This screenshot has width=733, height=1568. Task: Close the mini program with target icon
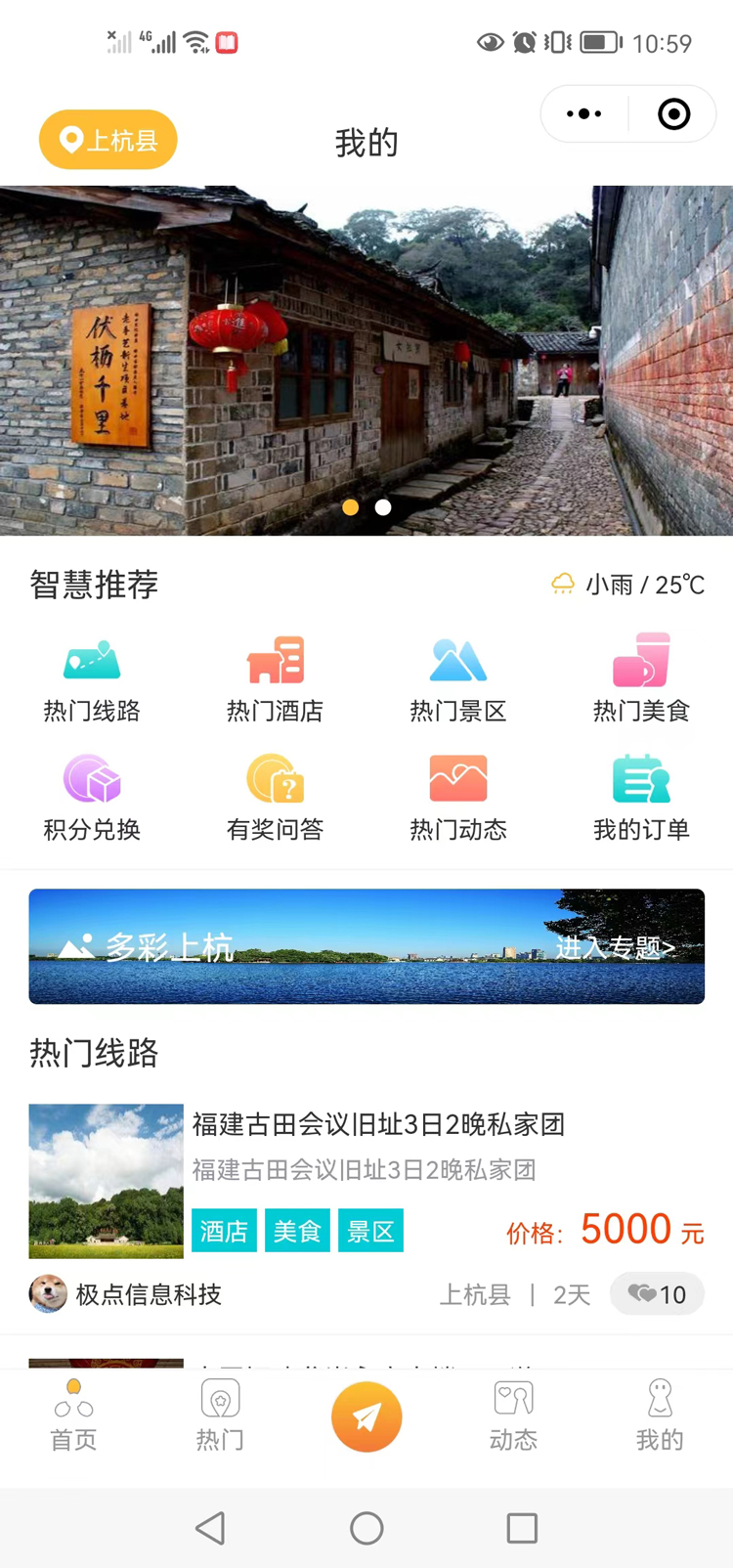pos(673,114)
